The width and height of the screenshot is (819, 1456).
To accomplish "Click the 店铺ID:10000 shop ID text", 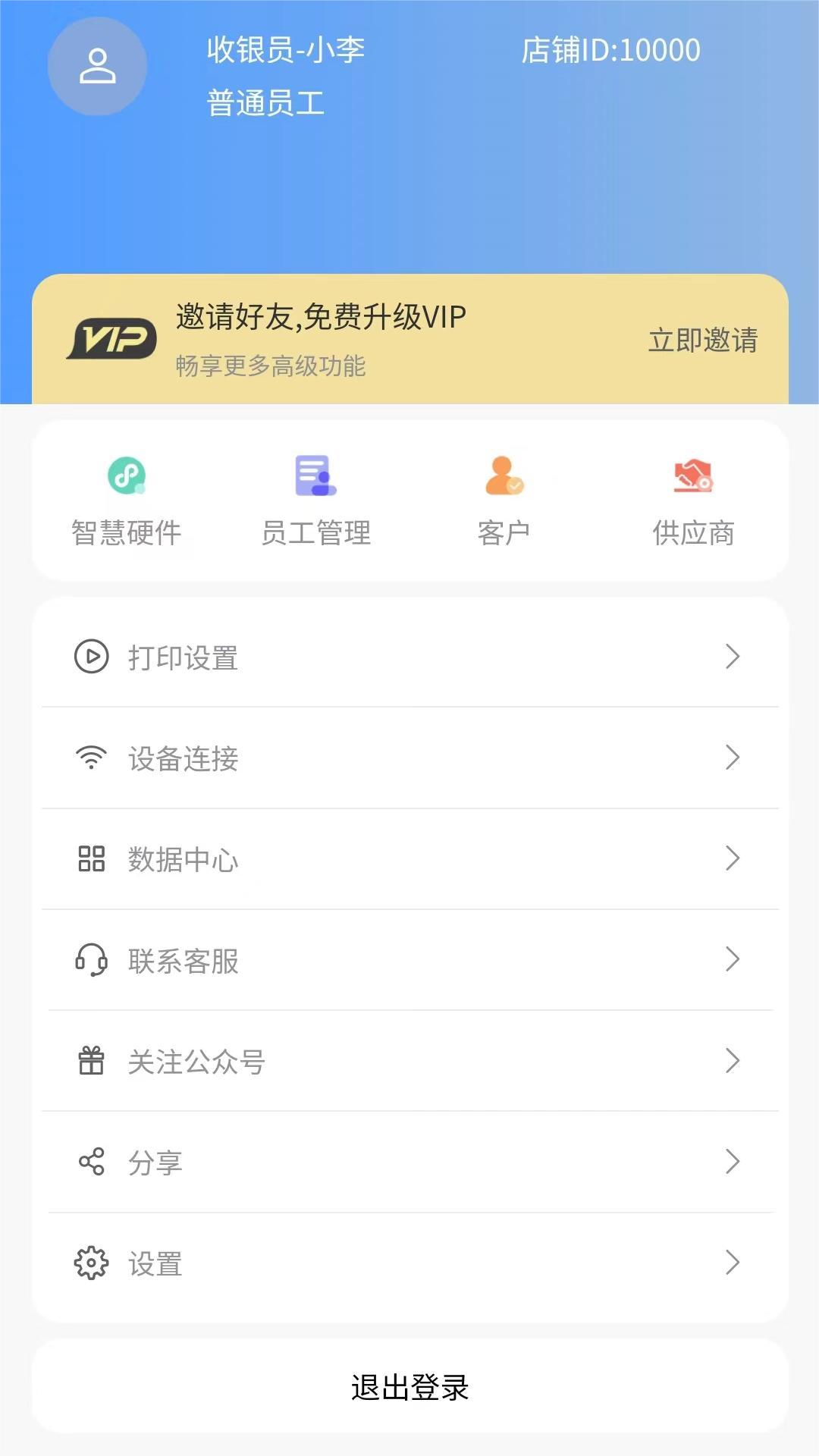I will pos(611,50).
